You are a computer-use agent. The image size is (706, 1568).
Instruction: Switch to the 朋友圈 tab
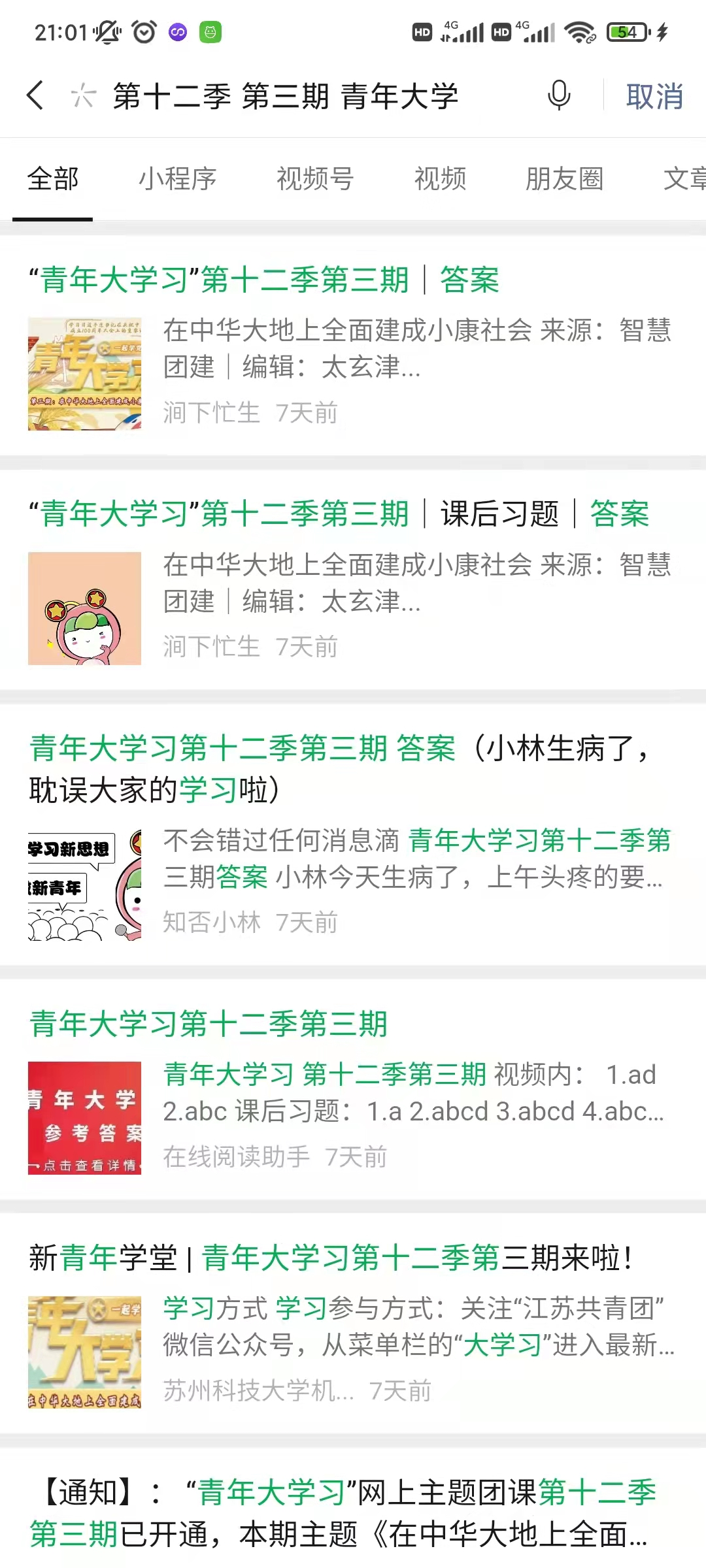point(565,179)
